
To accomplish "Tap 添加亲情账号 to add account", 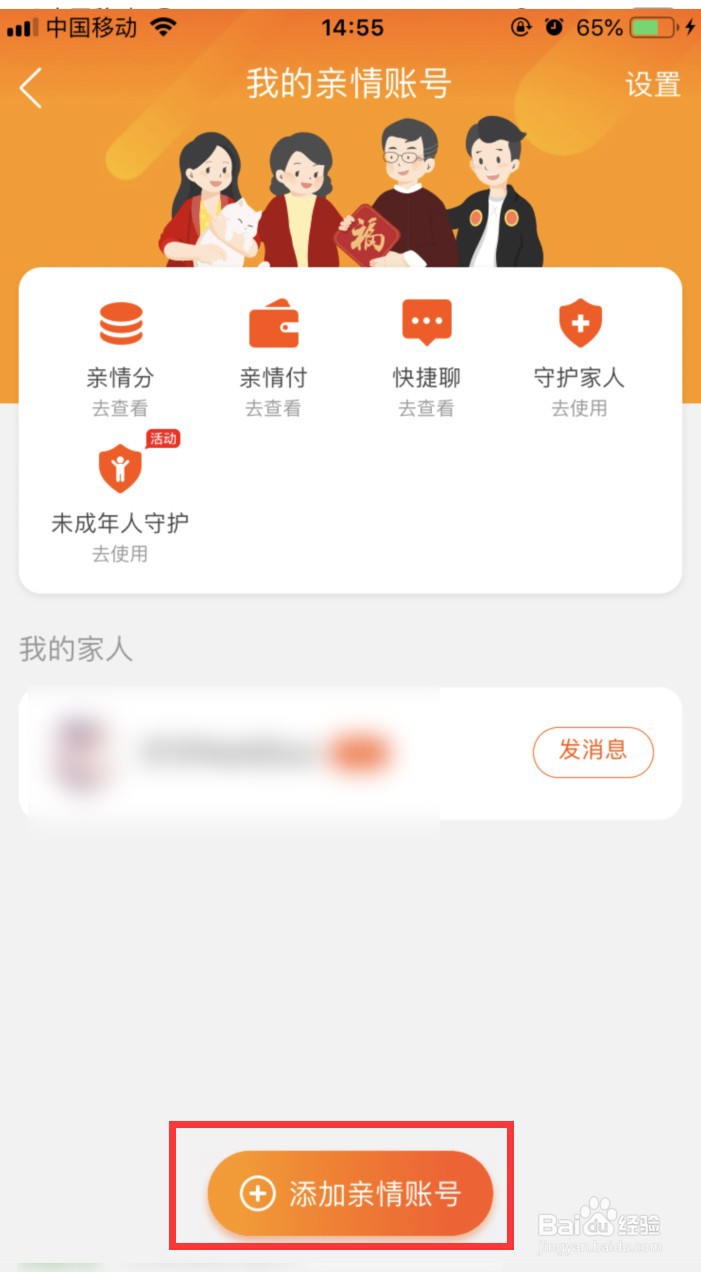I will 351,1193.
